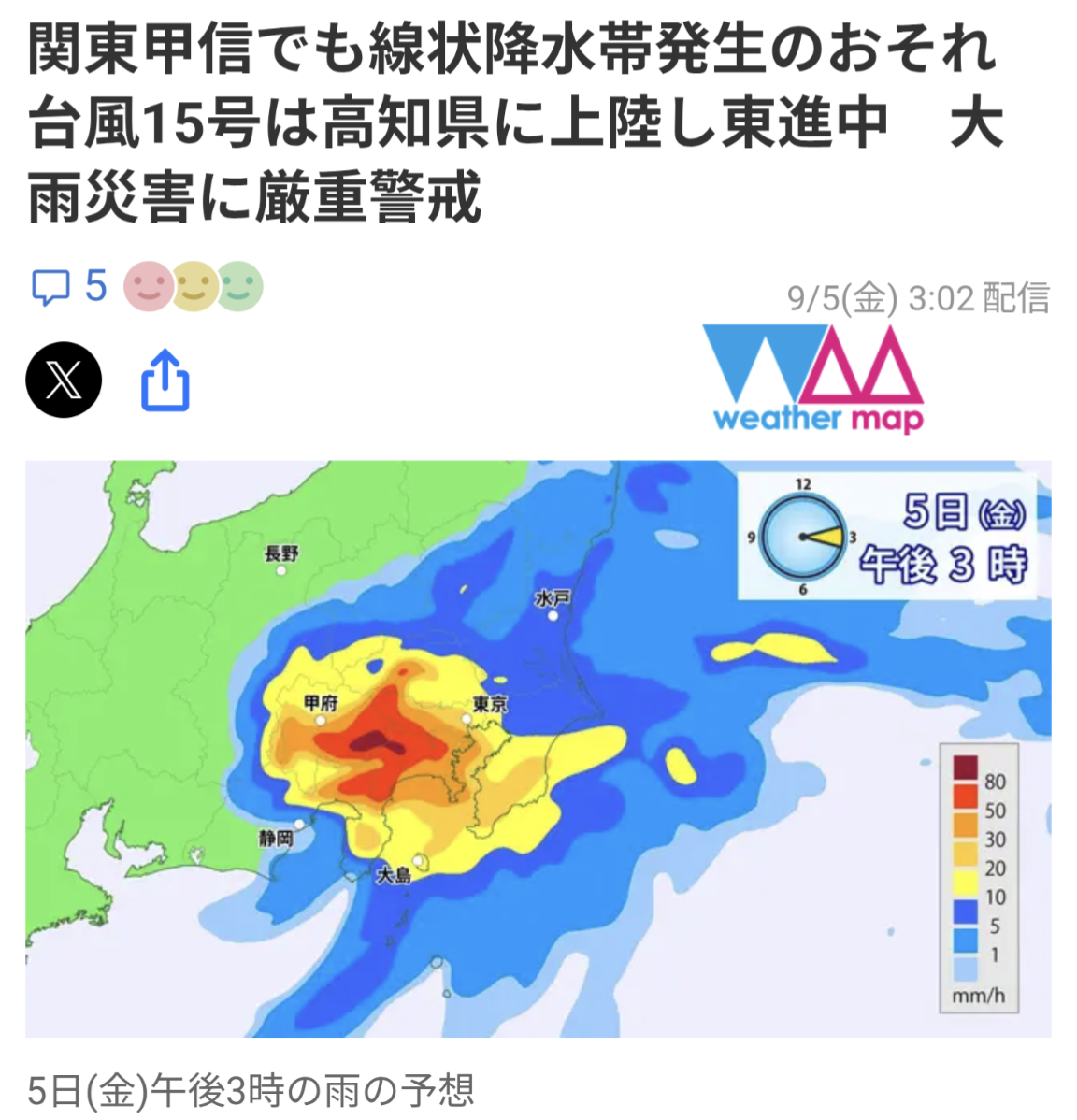This screenshot has width=1077, height=1120.
Task: Open the article's 5 comments
Action: [x=69, y=287]
